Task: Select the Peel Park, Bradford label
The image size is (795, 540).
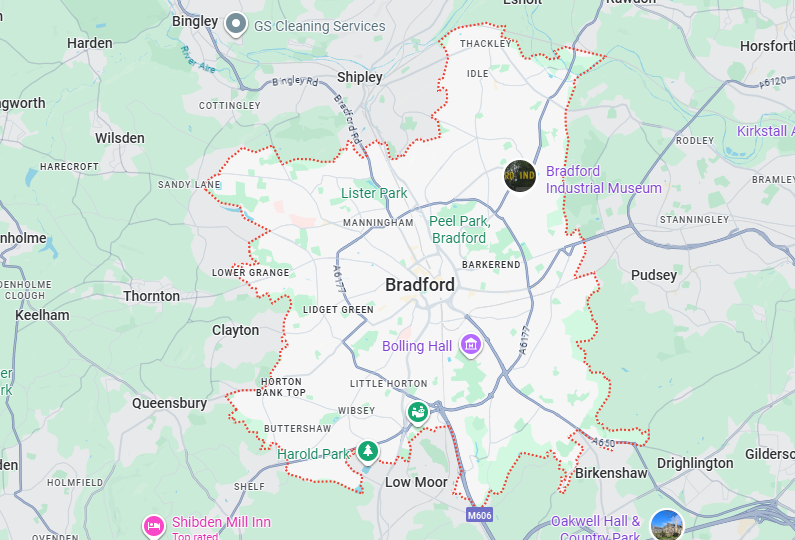Action: click(459, 229)
